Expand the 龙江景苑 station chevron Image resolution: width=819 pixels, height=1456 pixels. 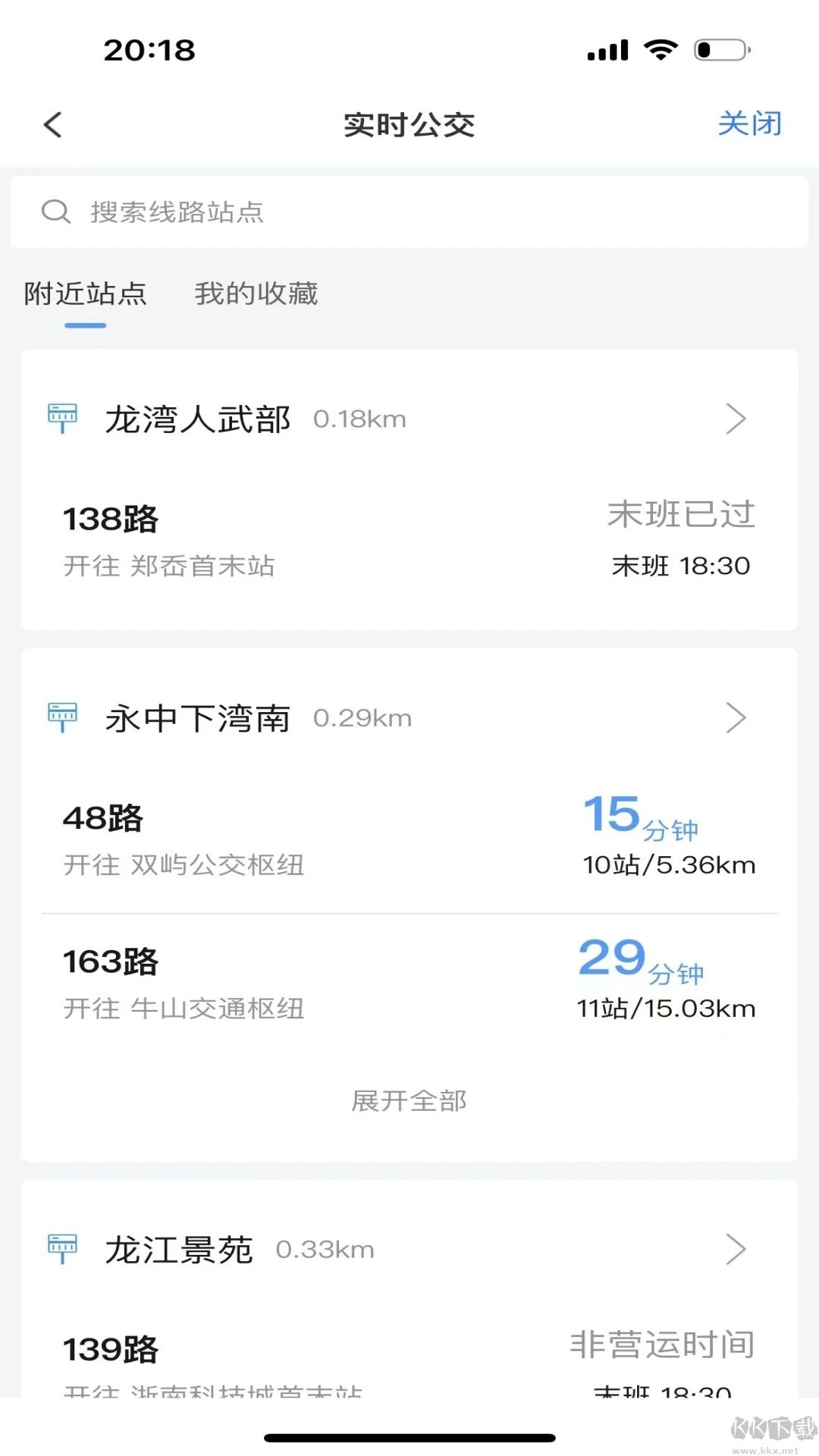click(x=734, y=1247)
